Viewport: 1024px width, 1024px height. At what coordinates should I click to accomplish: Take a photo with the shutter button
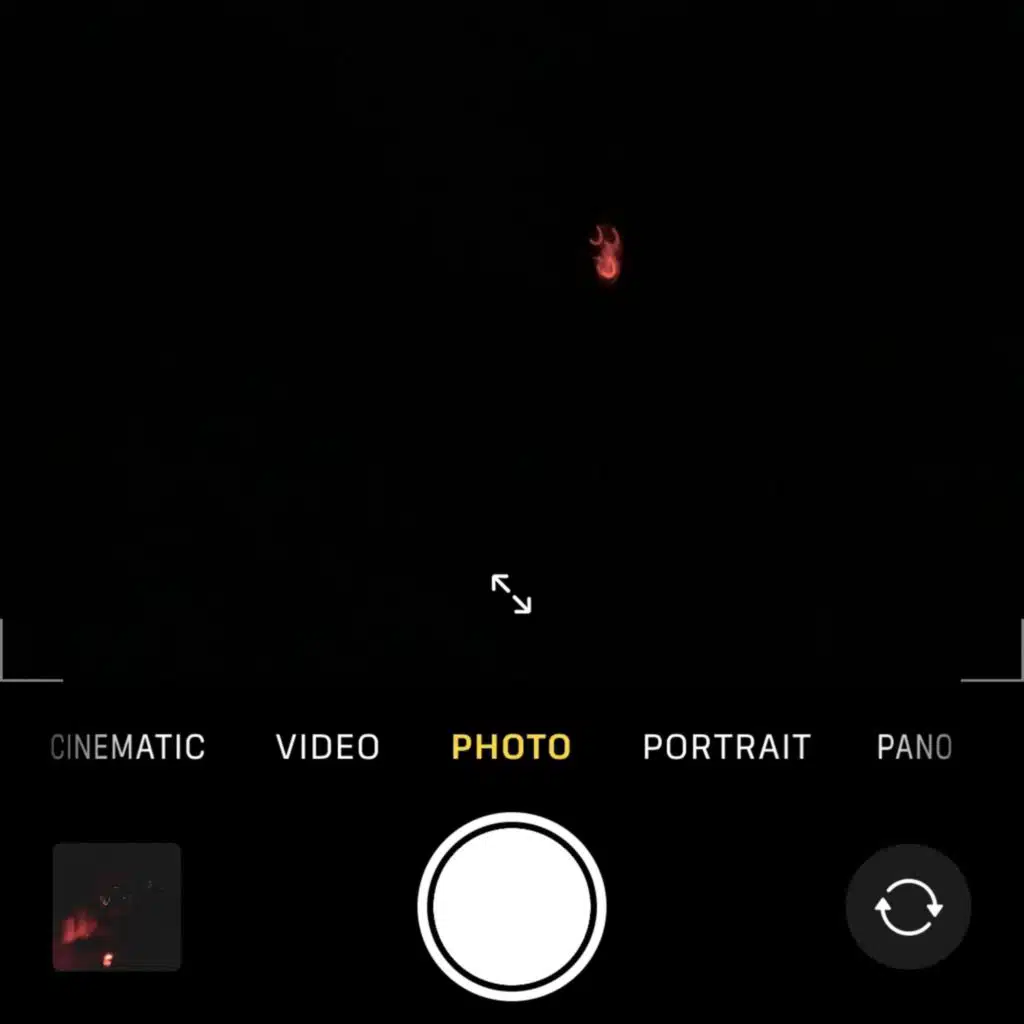[512, 906]
